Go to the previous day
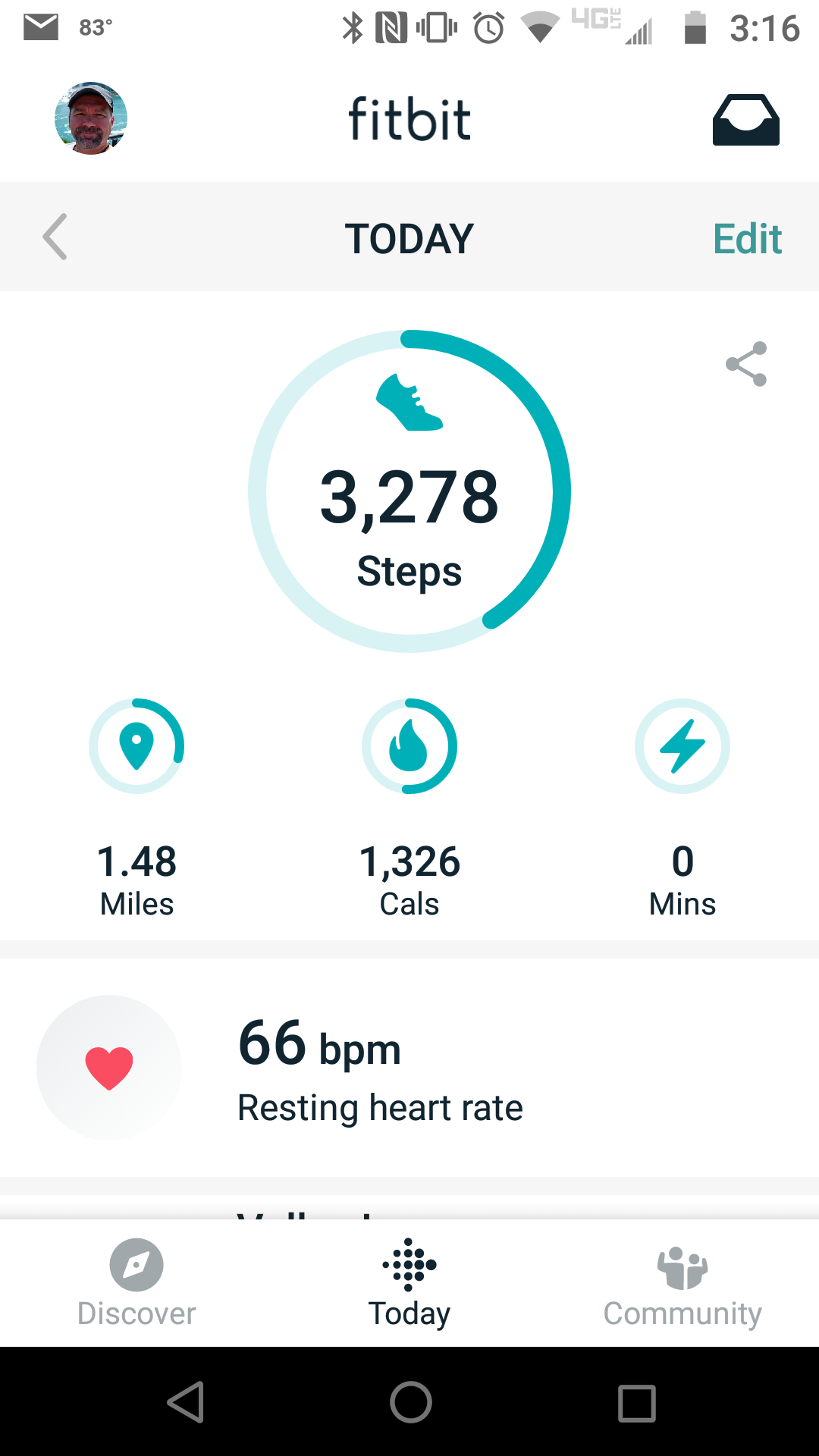 click(x=55, y=237)
